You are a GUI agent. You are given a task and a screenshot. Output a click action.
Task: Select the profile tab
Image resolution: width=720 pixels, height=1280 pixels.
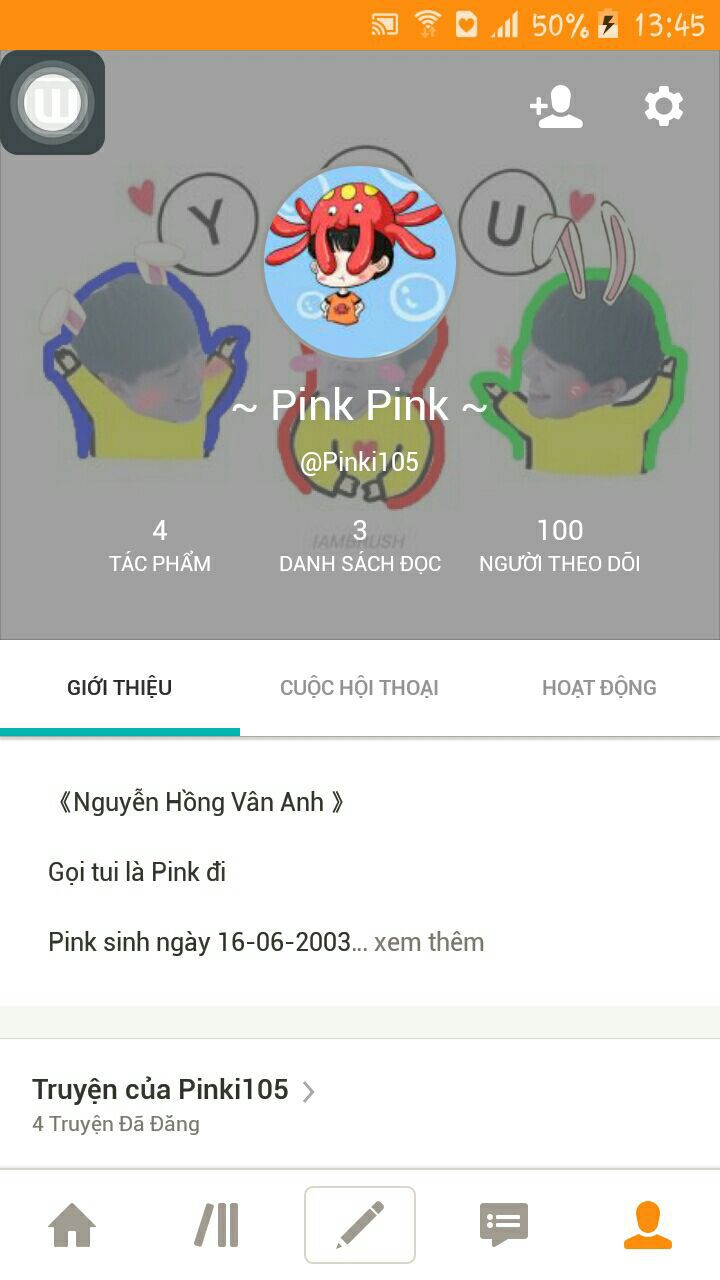coord(648,1225)
